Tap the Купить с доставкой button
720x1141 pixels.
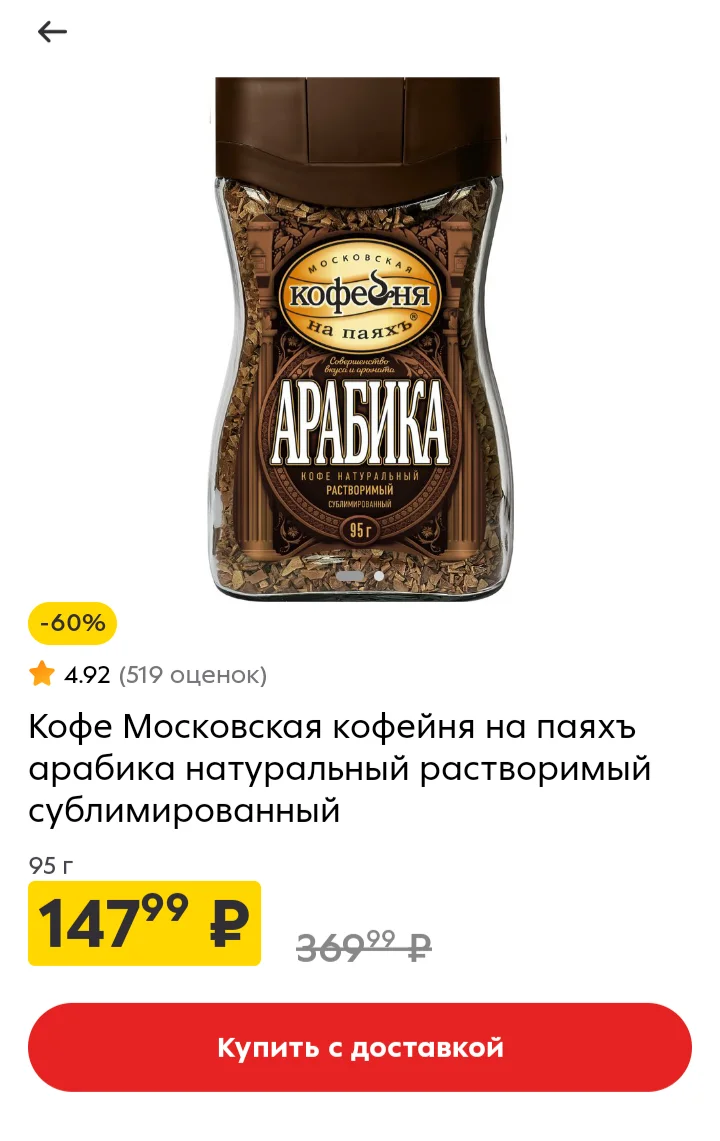point(360,1047)
